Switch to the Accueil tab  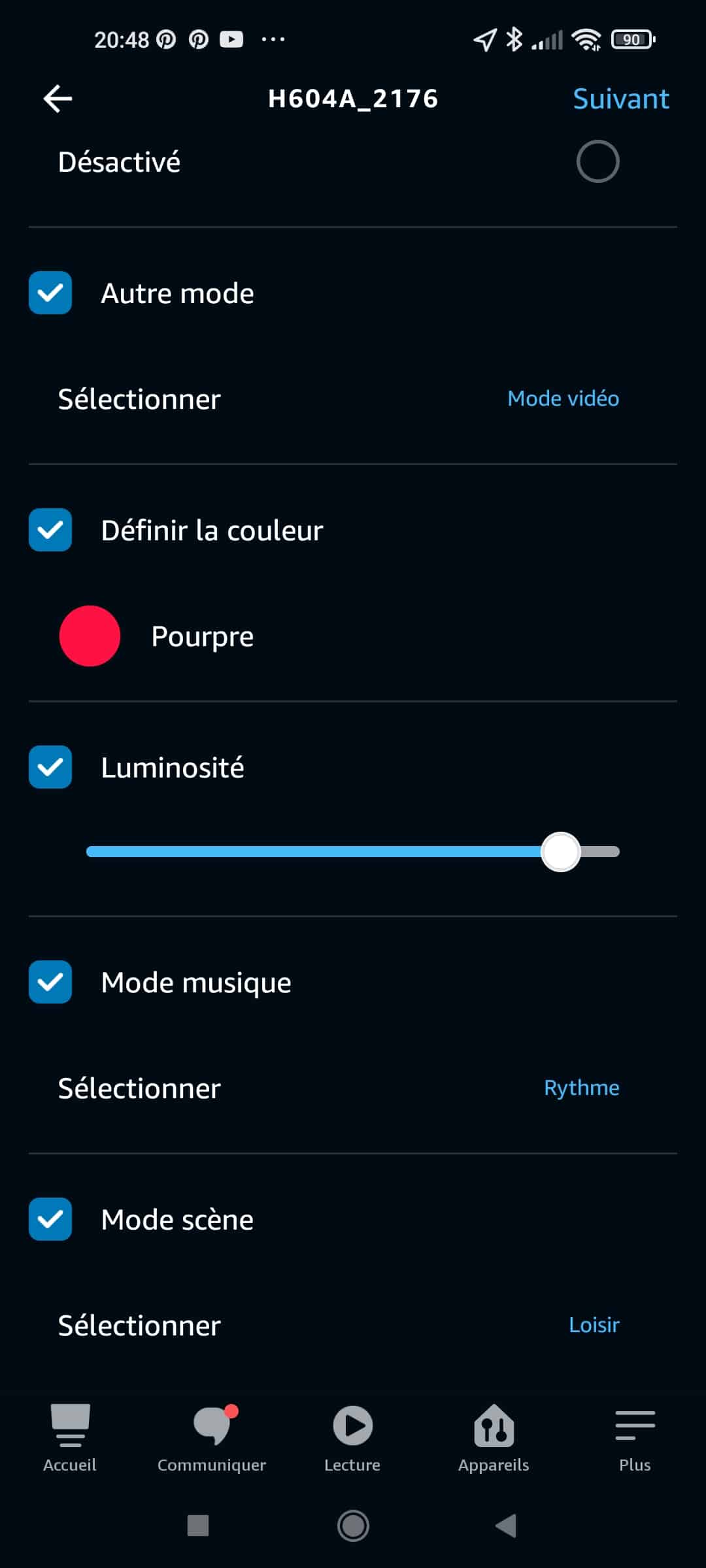pos(70,1438)
